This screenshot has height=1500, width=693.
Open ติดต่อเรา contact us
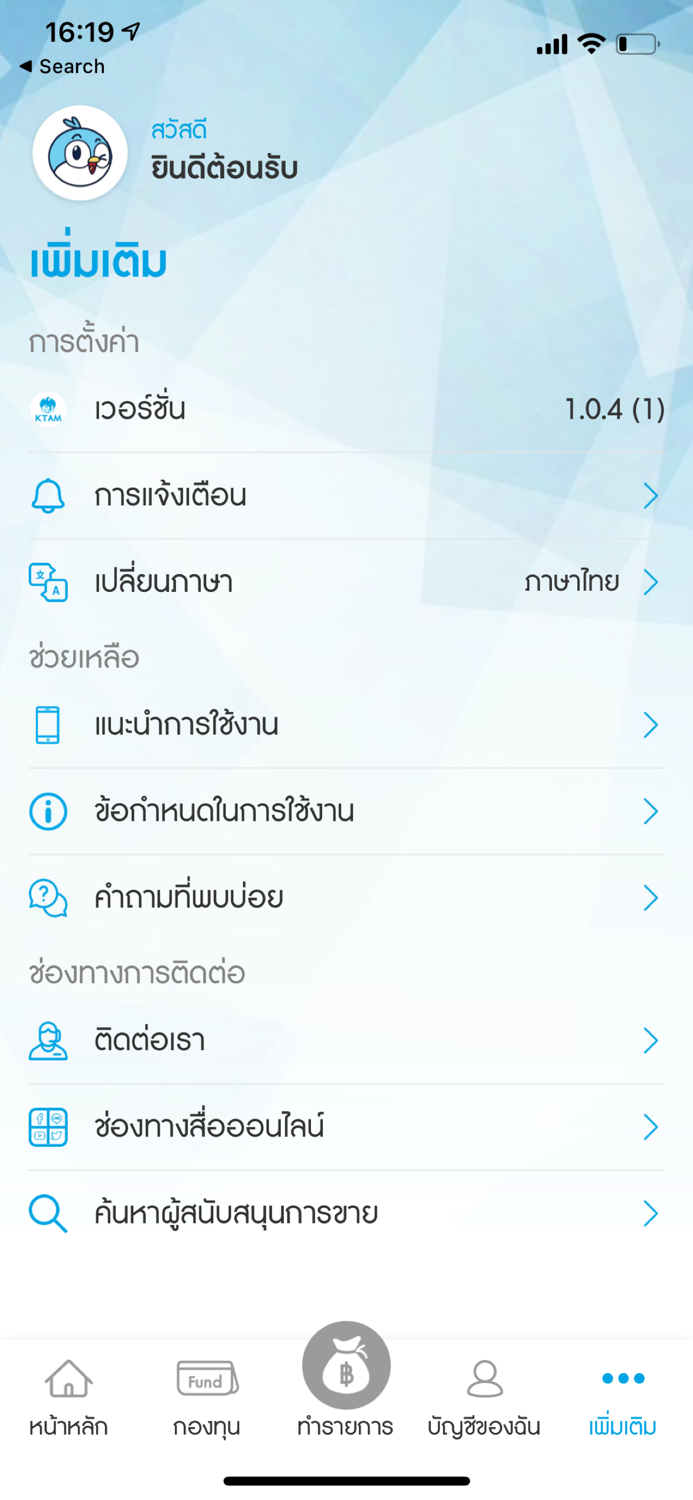pyautogui.click(x=346, y=1041)
